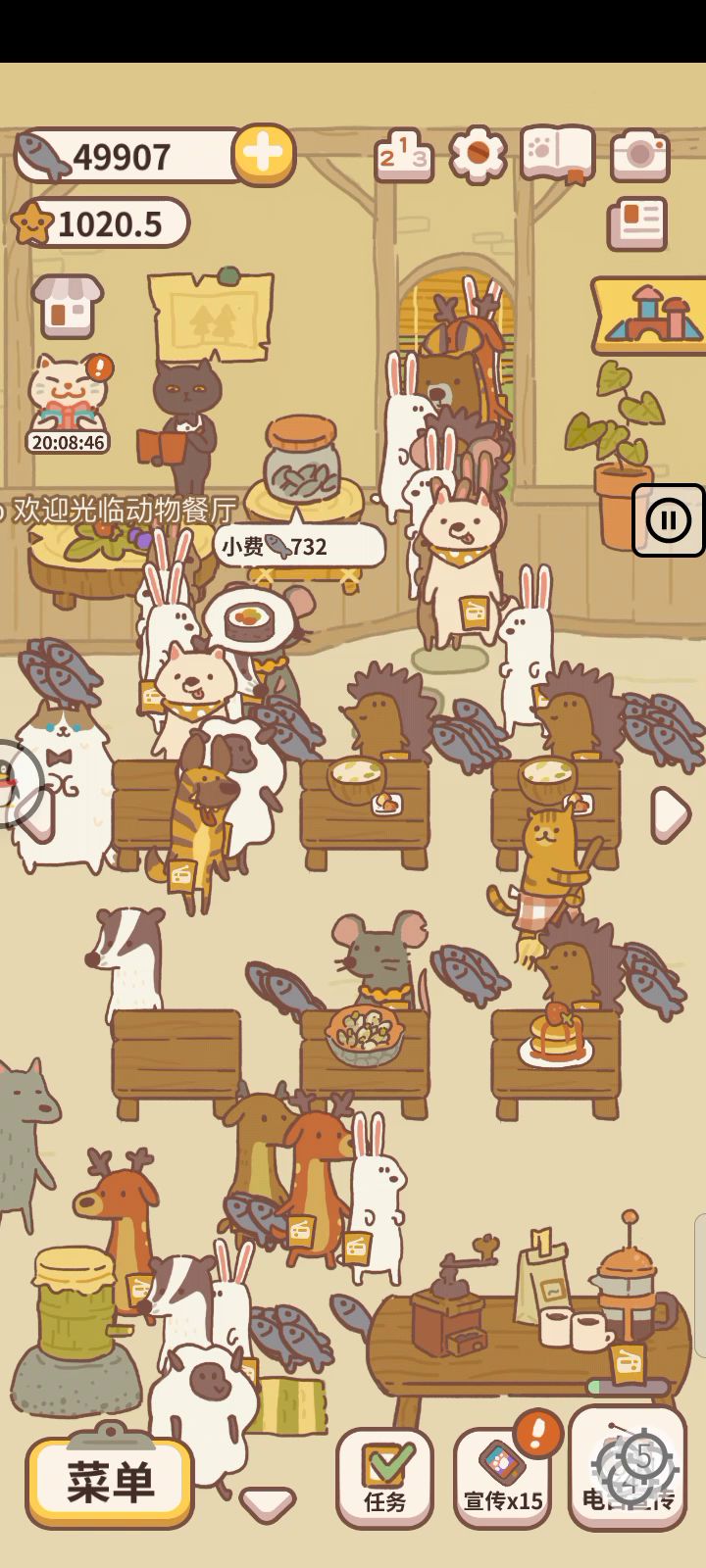Tap the TV promotion button
The image size is (706, 1568).
628,1468
